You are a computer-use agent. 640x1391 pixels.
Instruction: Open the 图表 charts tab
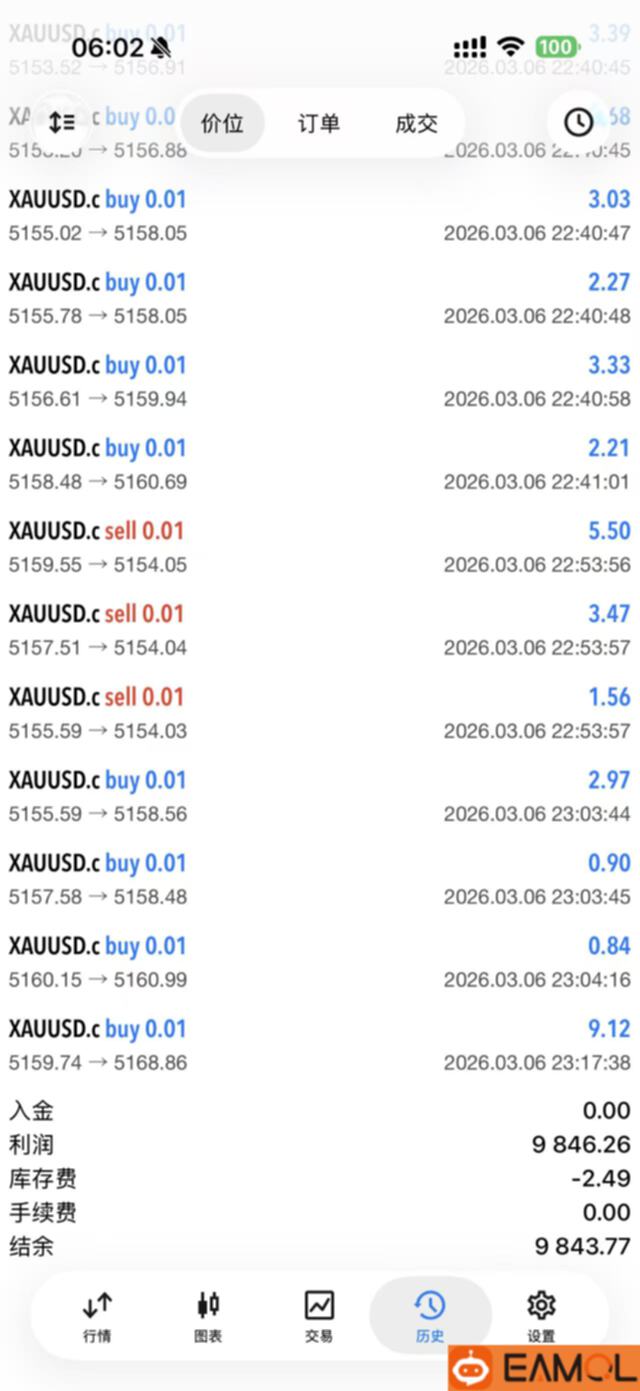tap(208, 1315)
